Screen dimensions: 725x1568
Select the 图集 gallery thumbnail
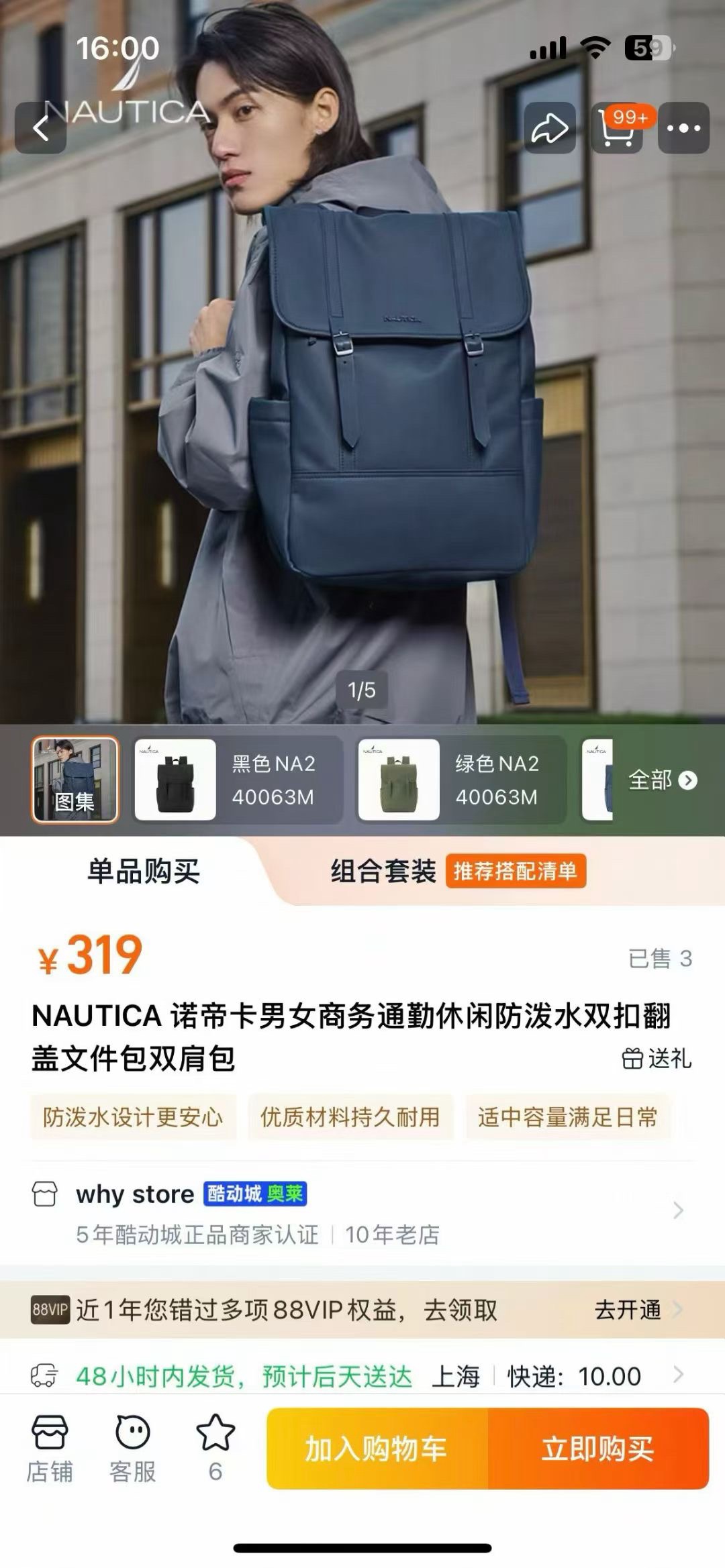[x=75, y=780]
